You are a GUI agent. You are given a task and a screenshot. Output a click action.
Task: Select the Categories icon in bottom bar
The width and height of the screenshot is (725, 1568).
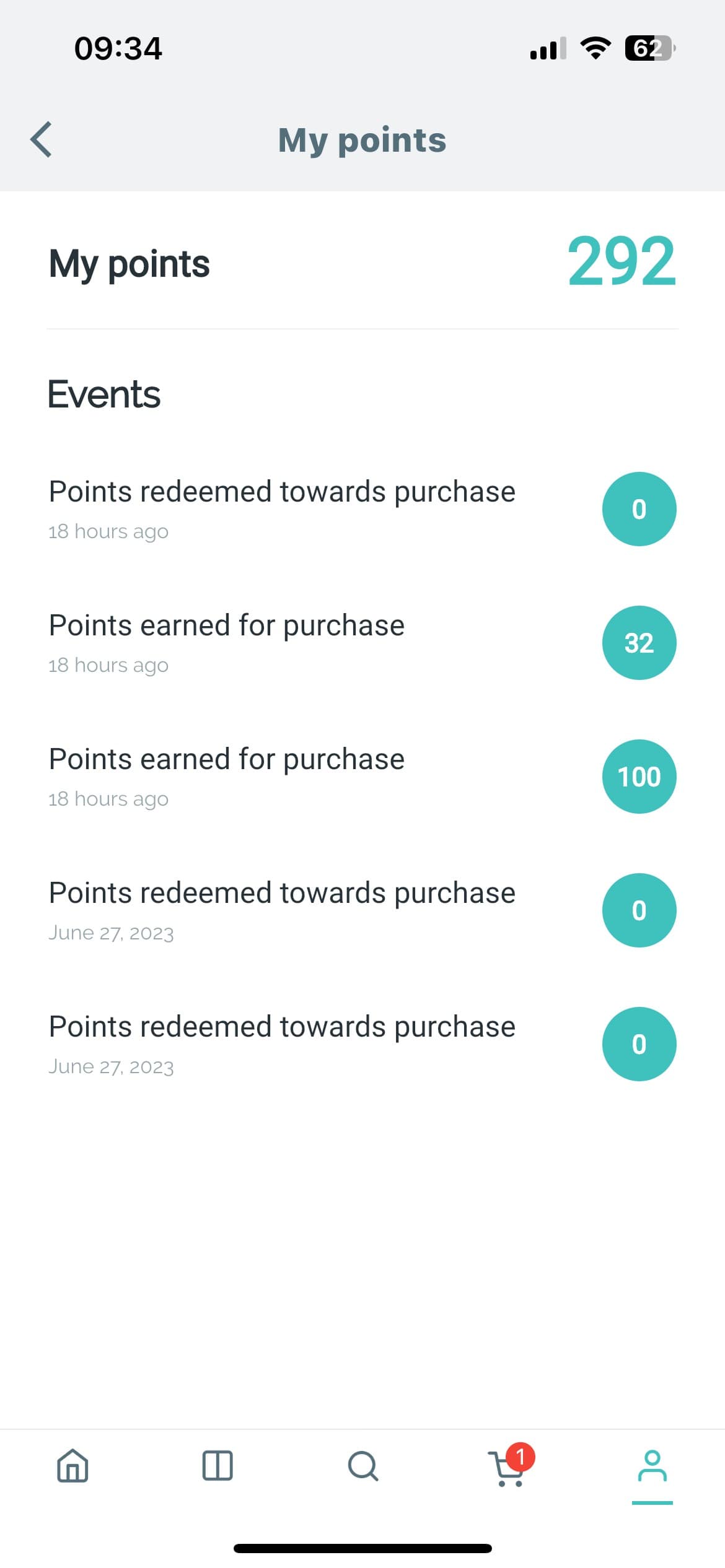pyautogui.click(x=217, y=1465)
